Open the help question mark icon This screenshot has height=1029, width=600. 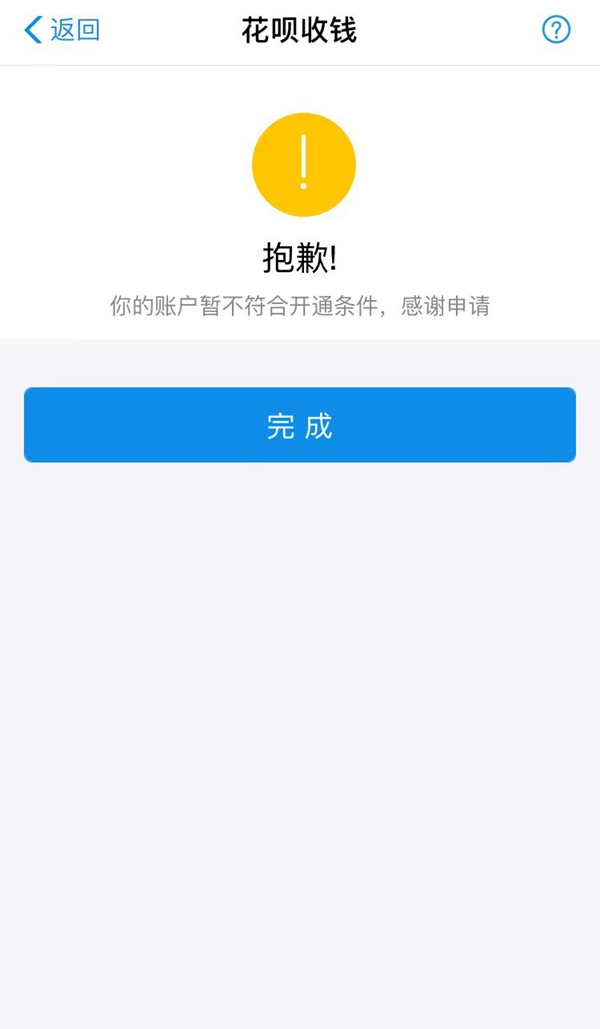556,30
